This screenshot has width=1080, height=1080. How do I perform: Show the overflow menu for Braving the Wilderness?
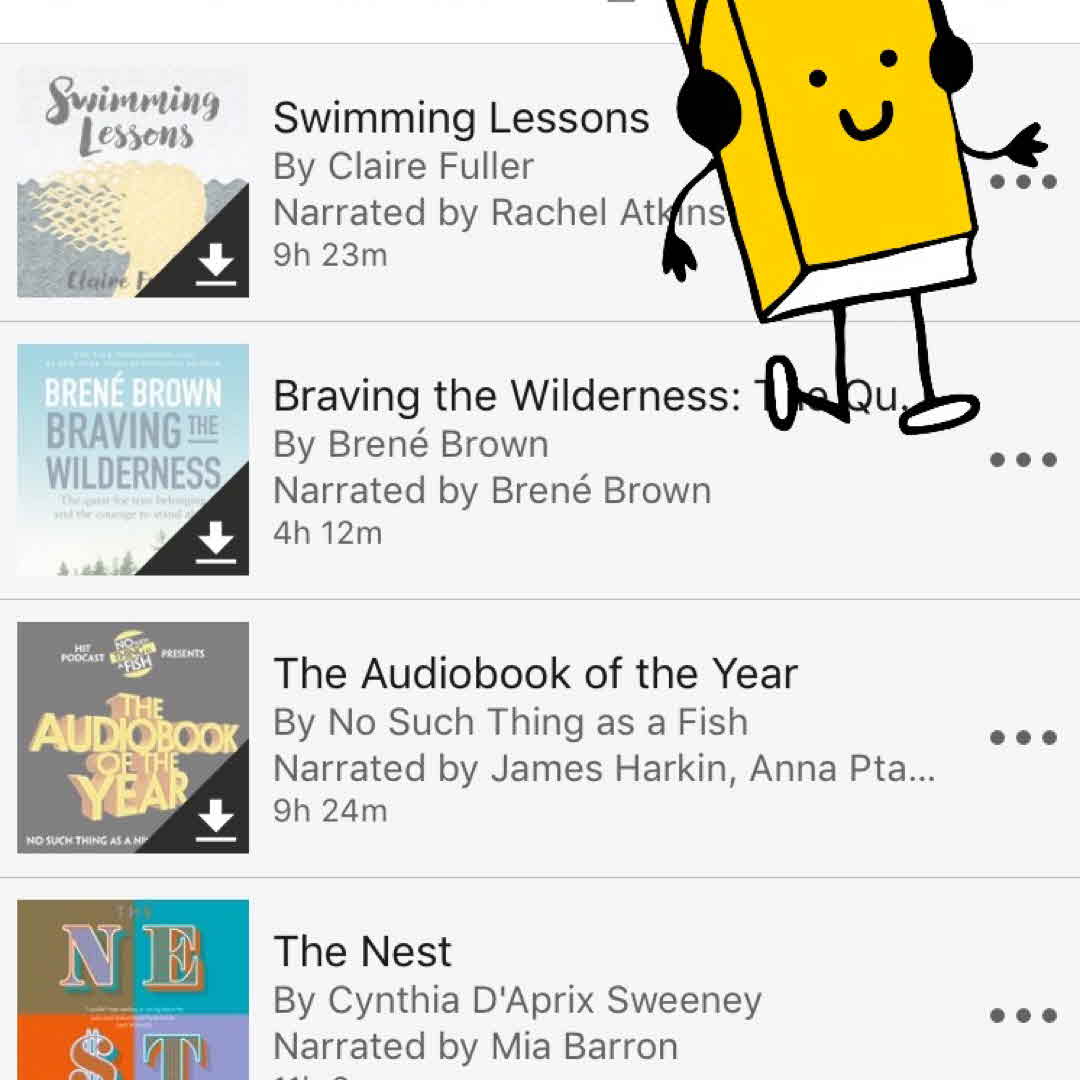(1023, 460)
